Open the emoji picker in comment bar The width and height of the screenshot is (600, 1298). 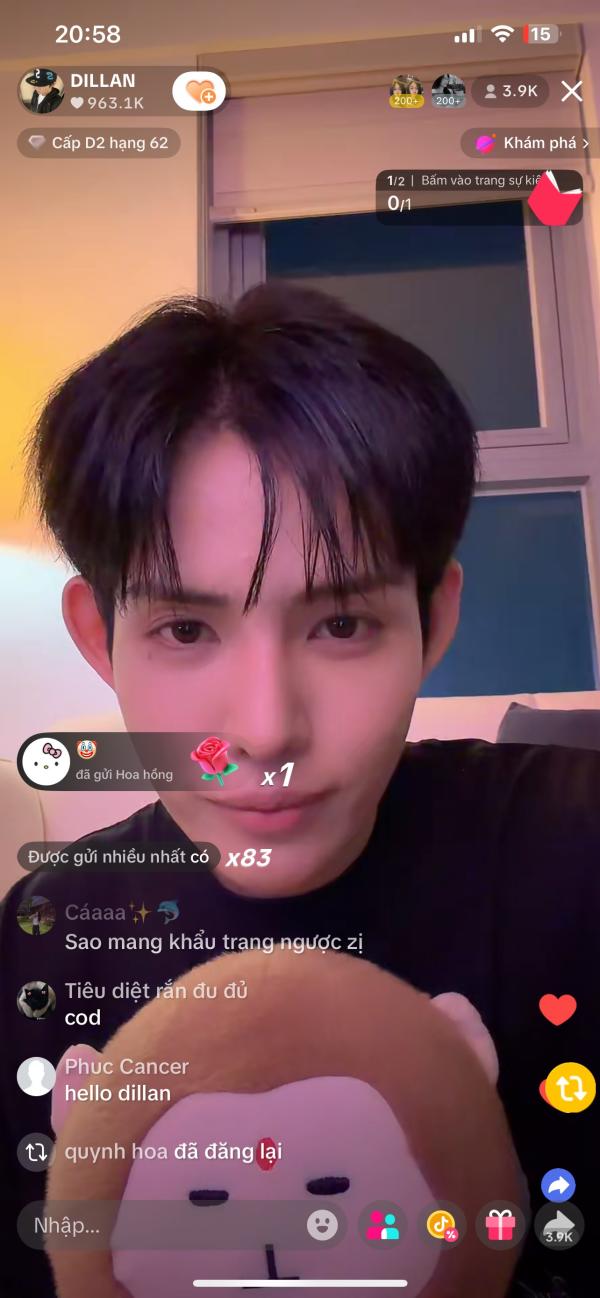tap(322, 1225)
